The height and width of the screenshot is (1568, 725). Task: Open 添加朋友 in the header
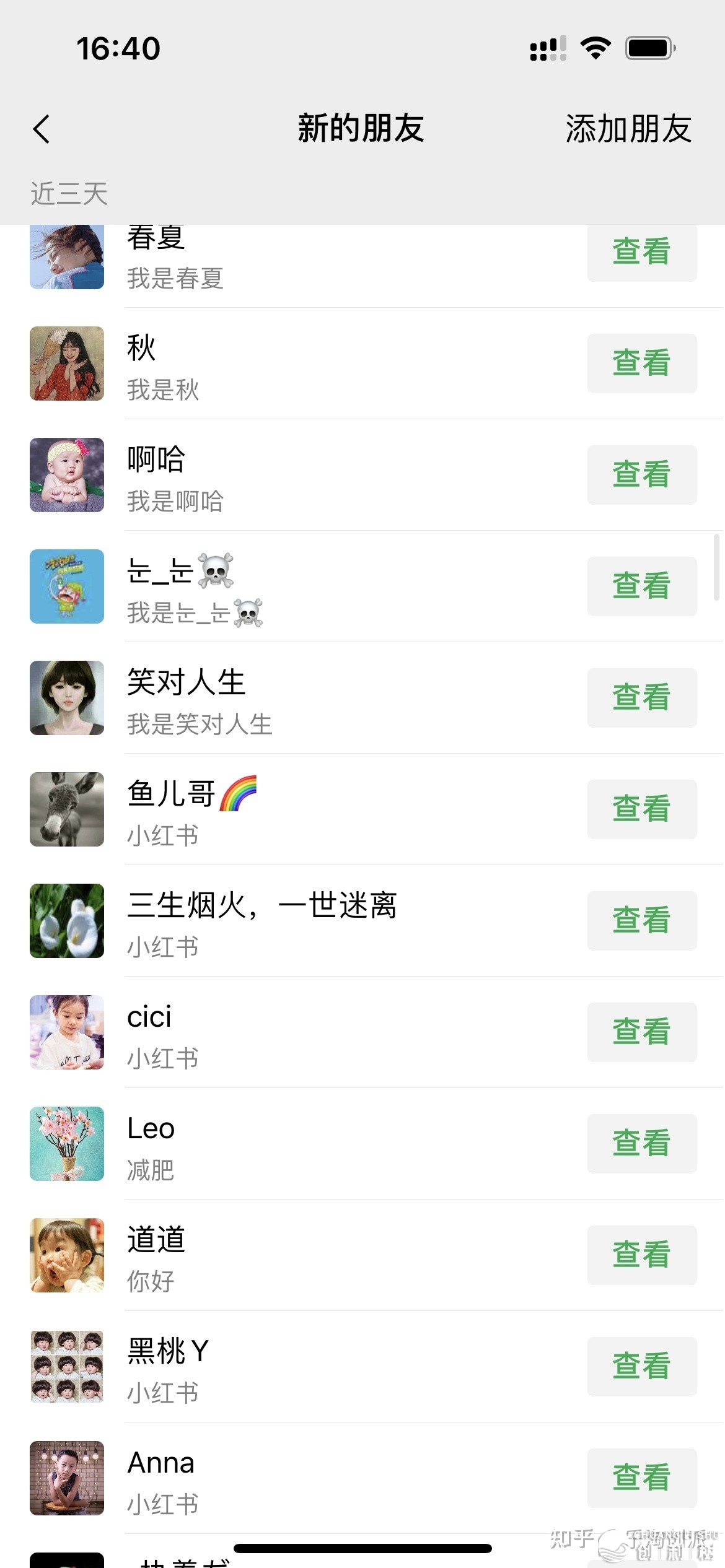pyautogui.click(x=628, y=129)
